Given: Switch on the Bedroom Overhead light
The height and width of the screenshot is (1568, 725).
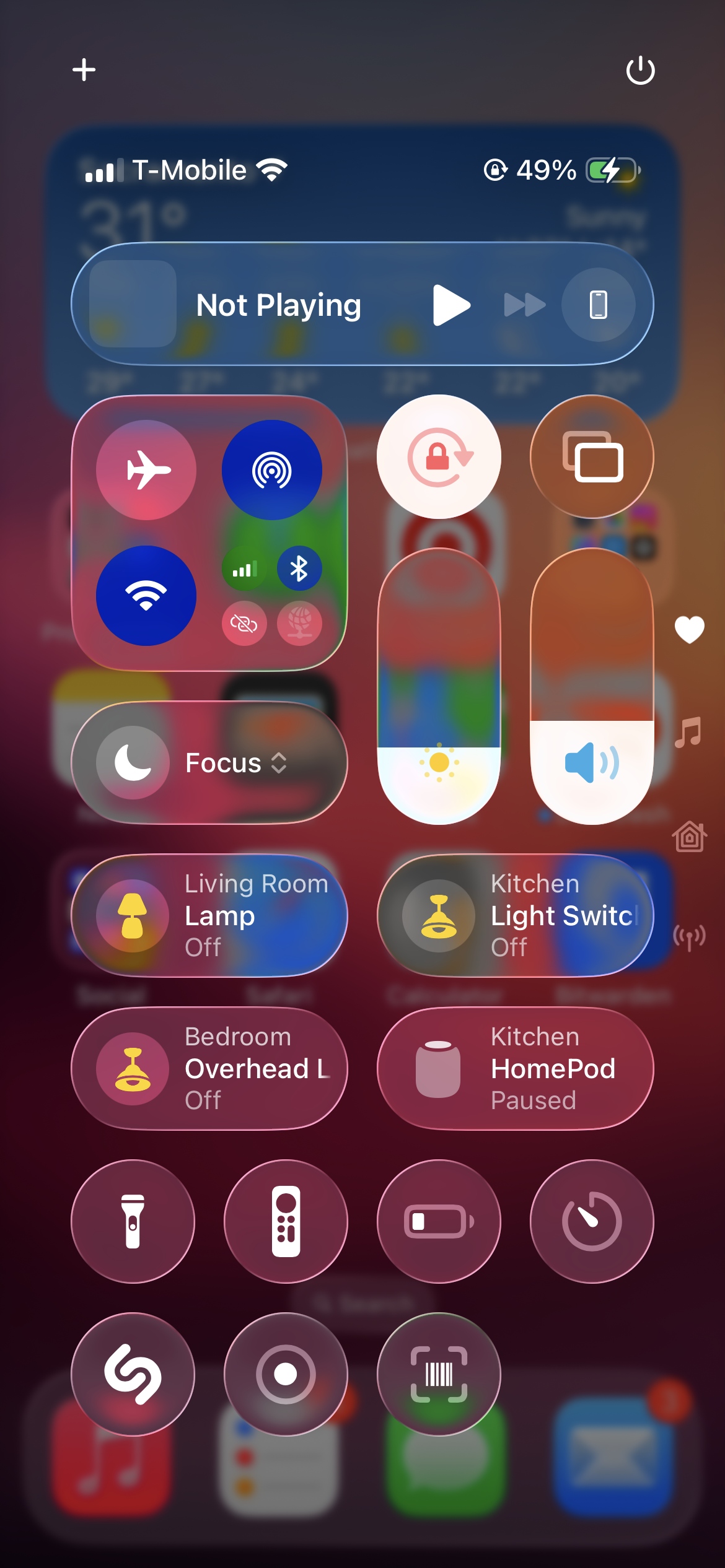Looking at the screenshot, I should point(209,1068).
